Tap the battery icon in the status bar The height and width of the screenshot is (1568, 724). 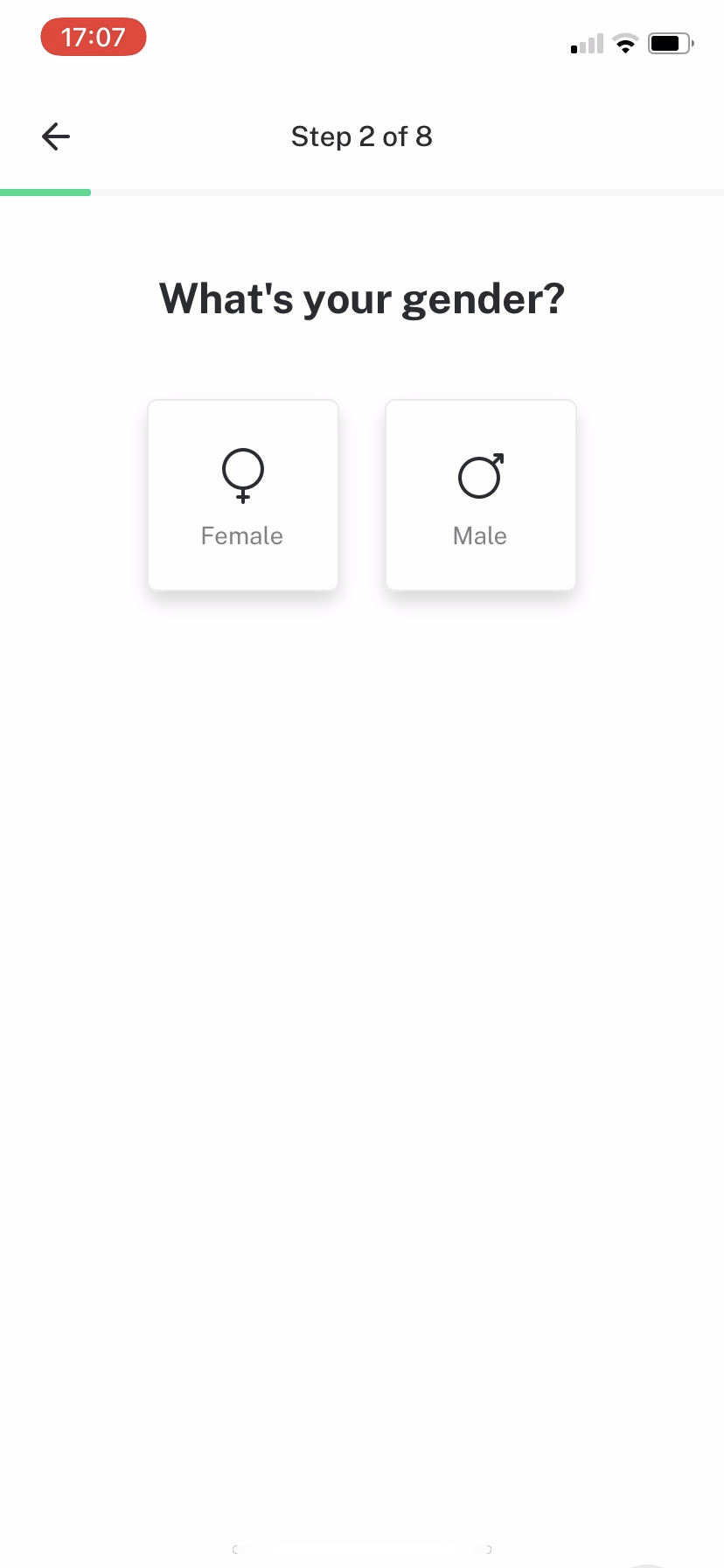point(669,43)
